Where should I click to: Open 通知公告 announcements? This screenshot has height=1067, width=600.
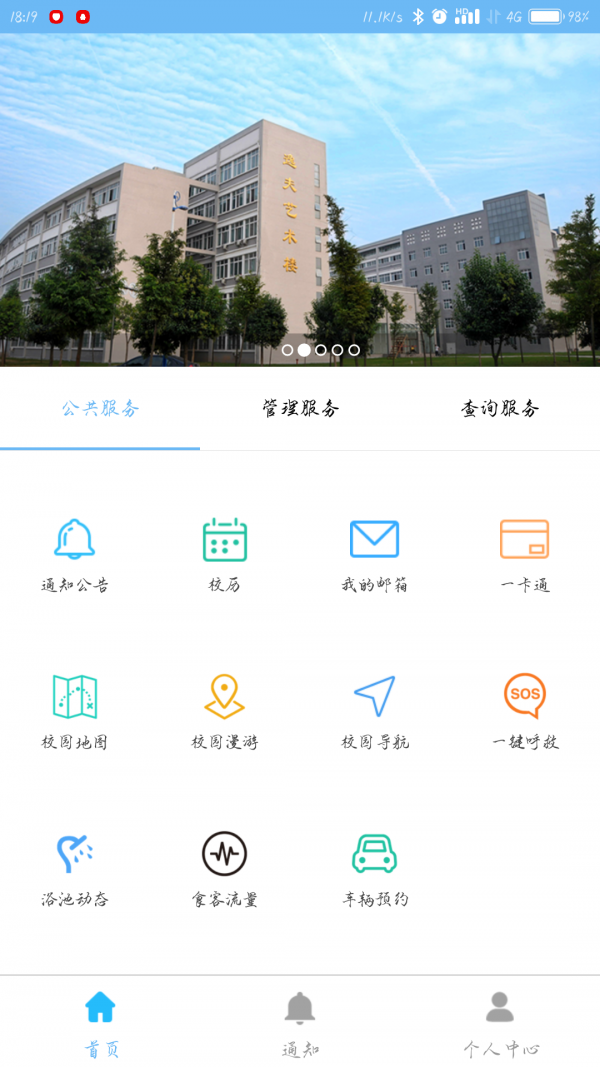click(x=75, y=554)
